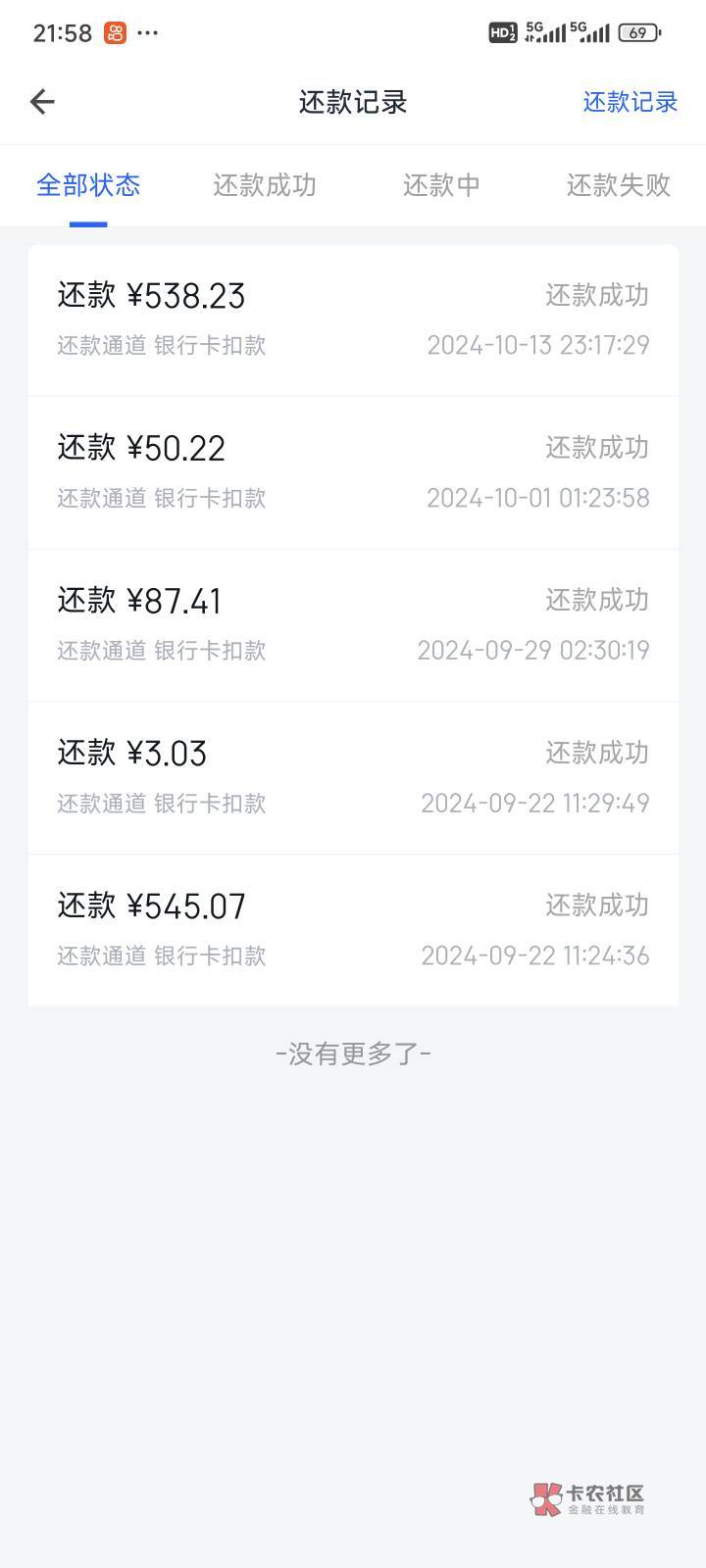Tap the ¥3.03 repayment entry
706x1568 pixels.
[x=353, y=778]
